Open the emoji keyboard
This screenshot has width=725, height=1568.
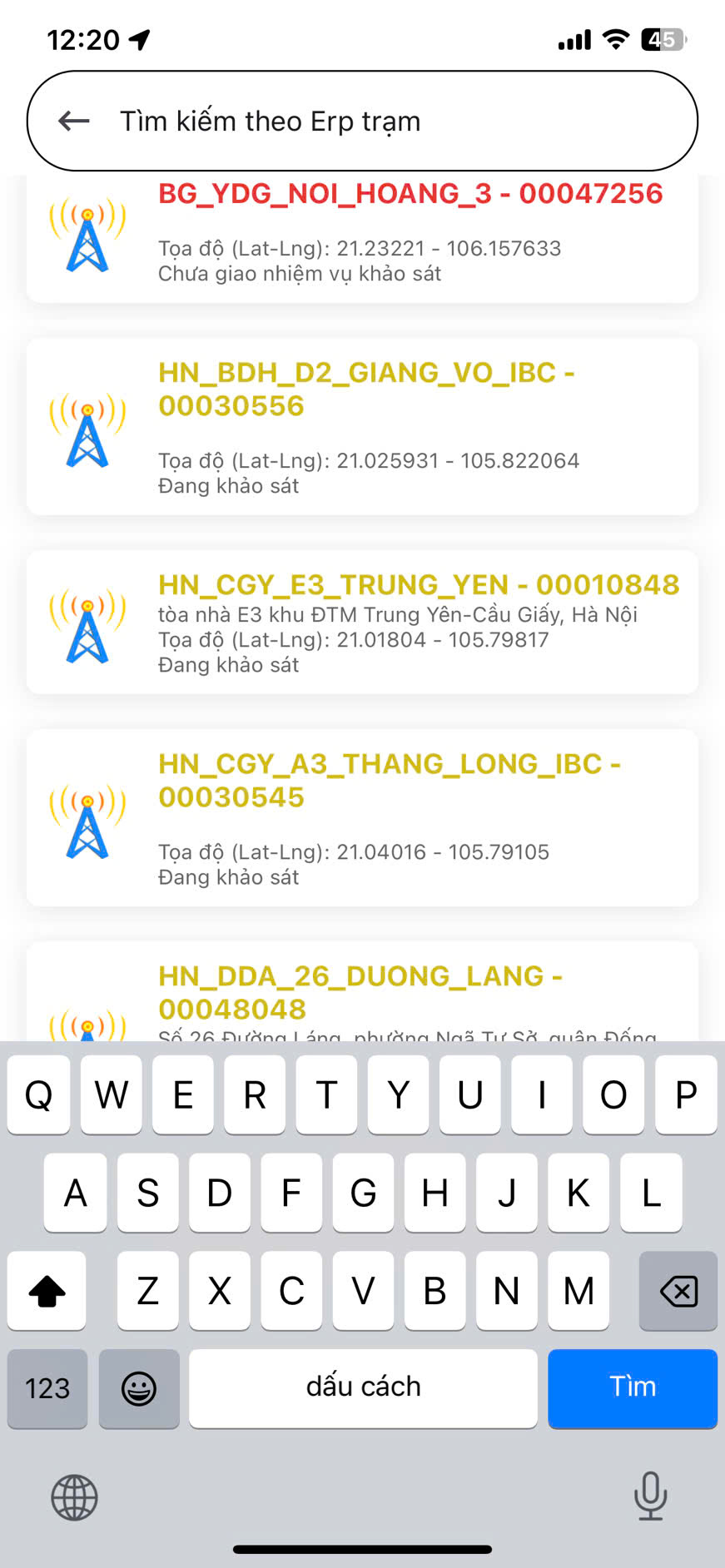click(x=139, y=1388)
